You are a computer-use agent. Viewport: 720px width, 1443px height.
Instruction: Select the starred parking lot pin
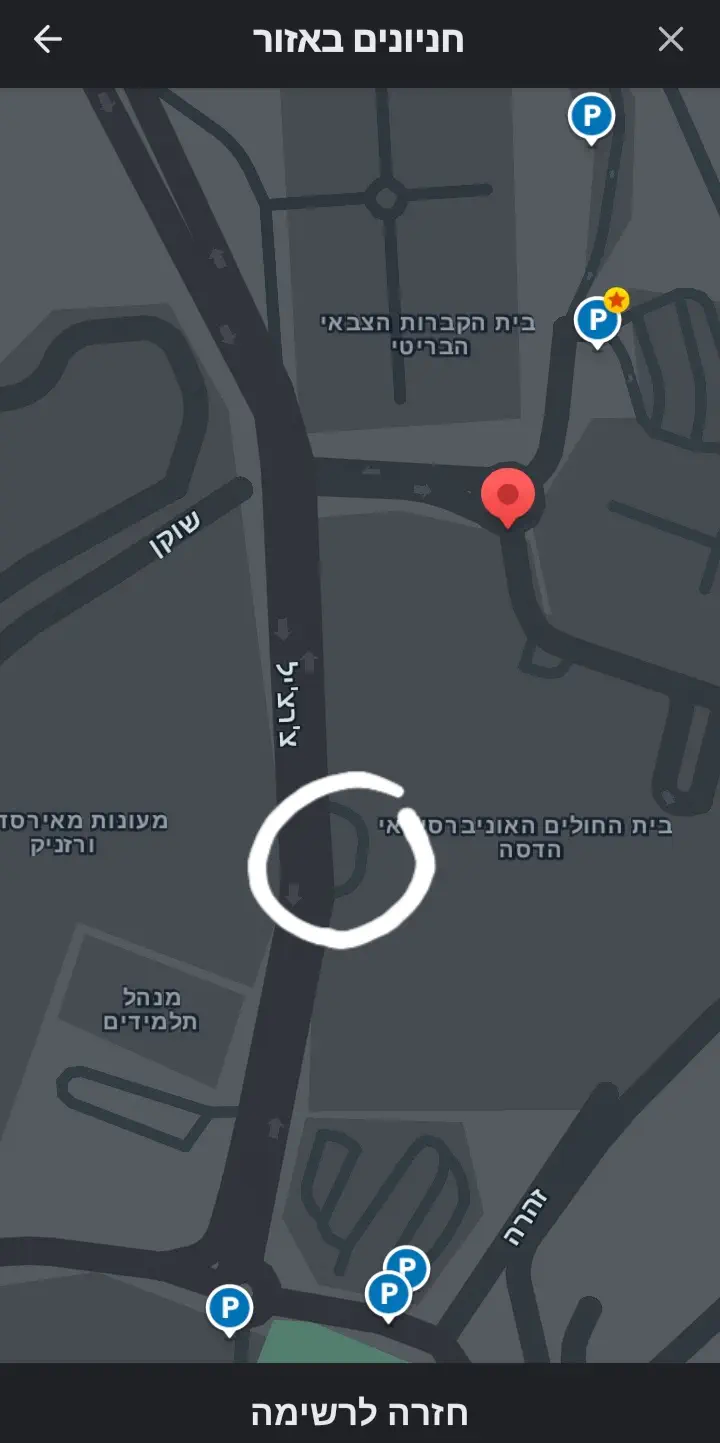598,320
